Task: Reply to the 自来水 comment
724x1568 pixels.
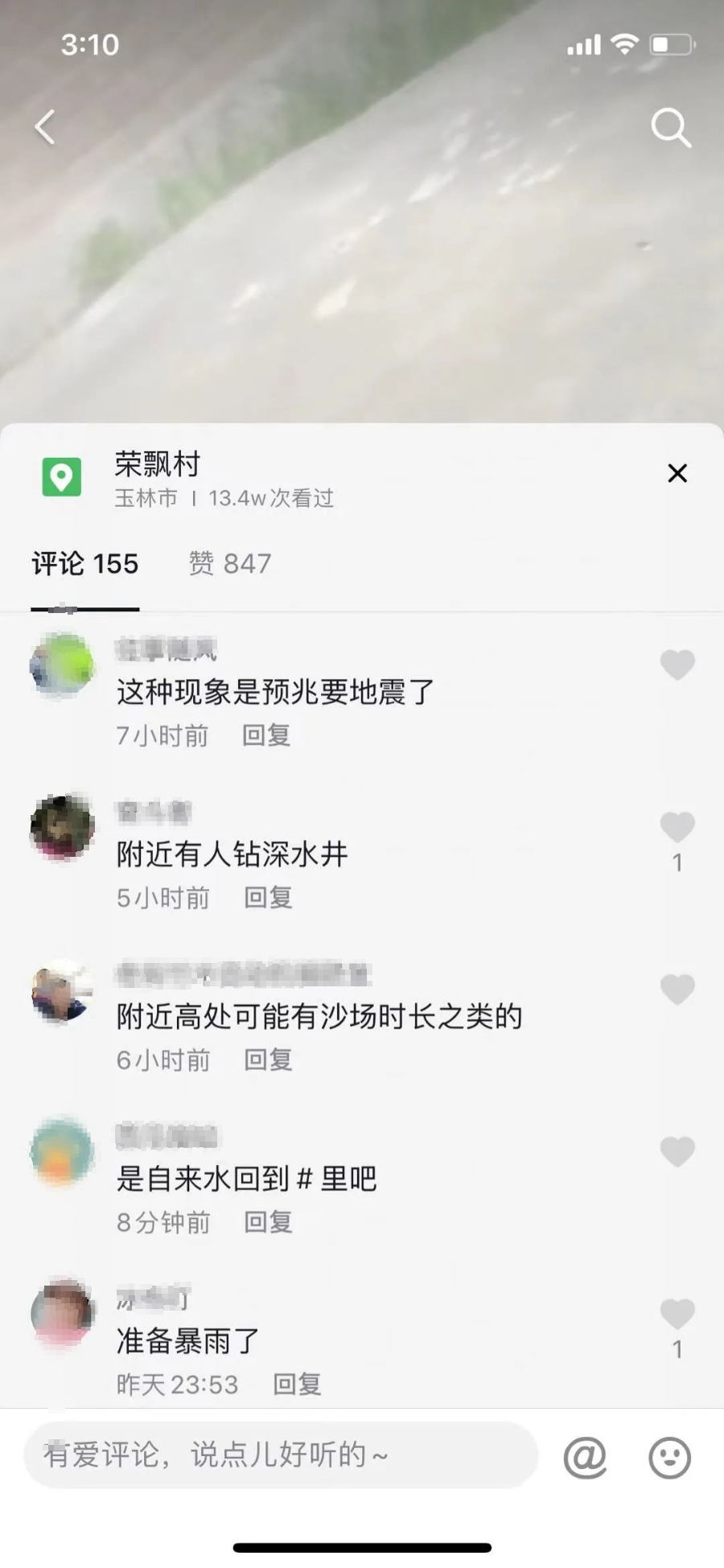Action: click(268, 1223)
